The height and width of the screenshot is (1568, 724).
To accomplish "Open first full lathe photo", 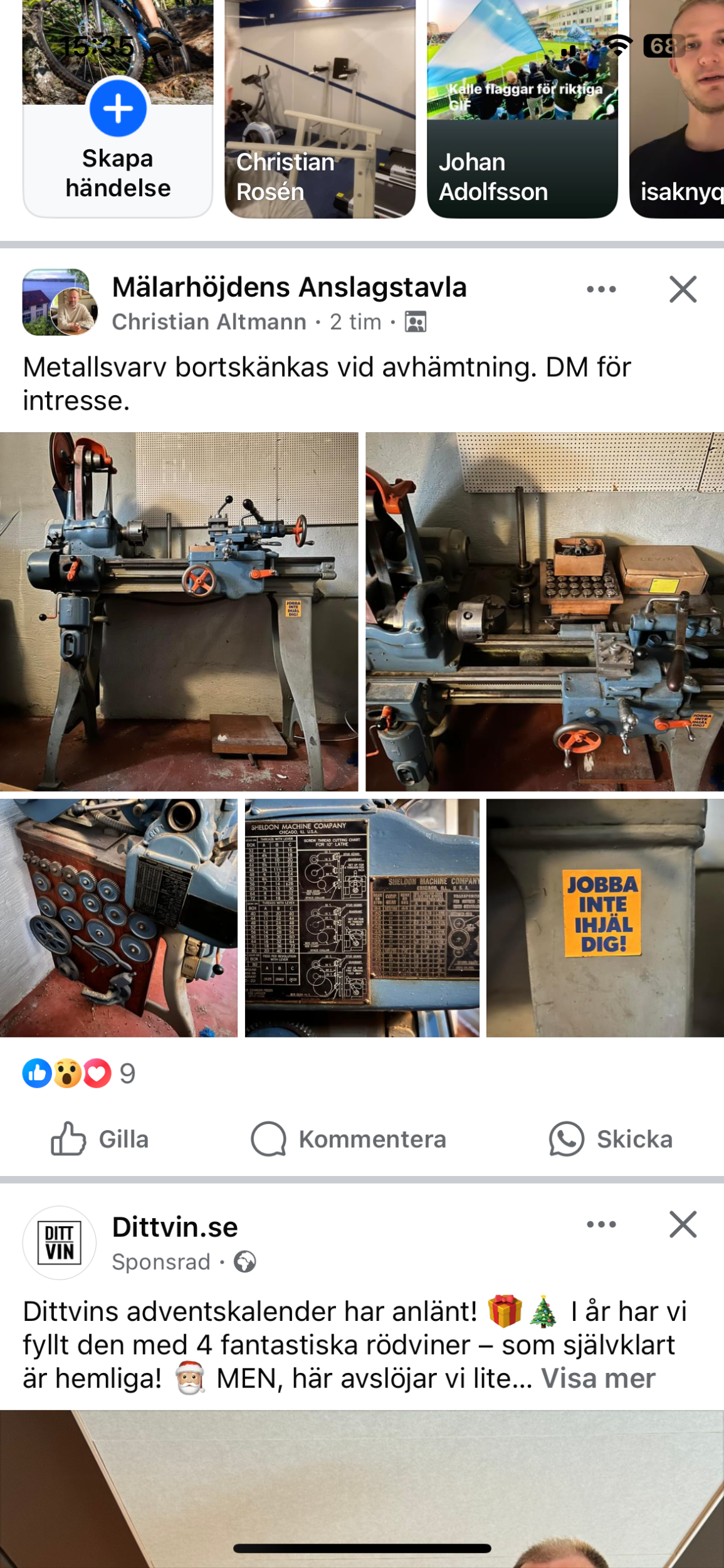I will (x=179, y=612).
